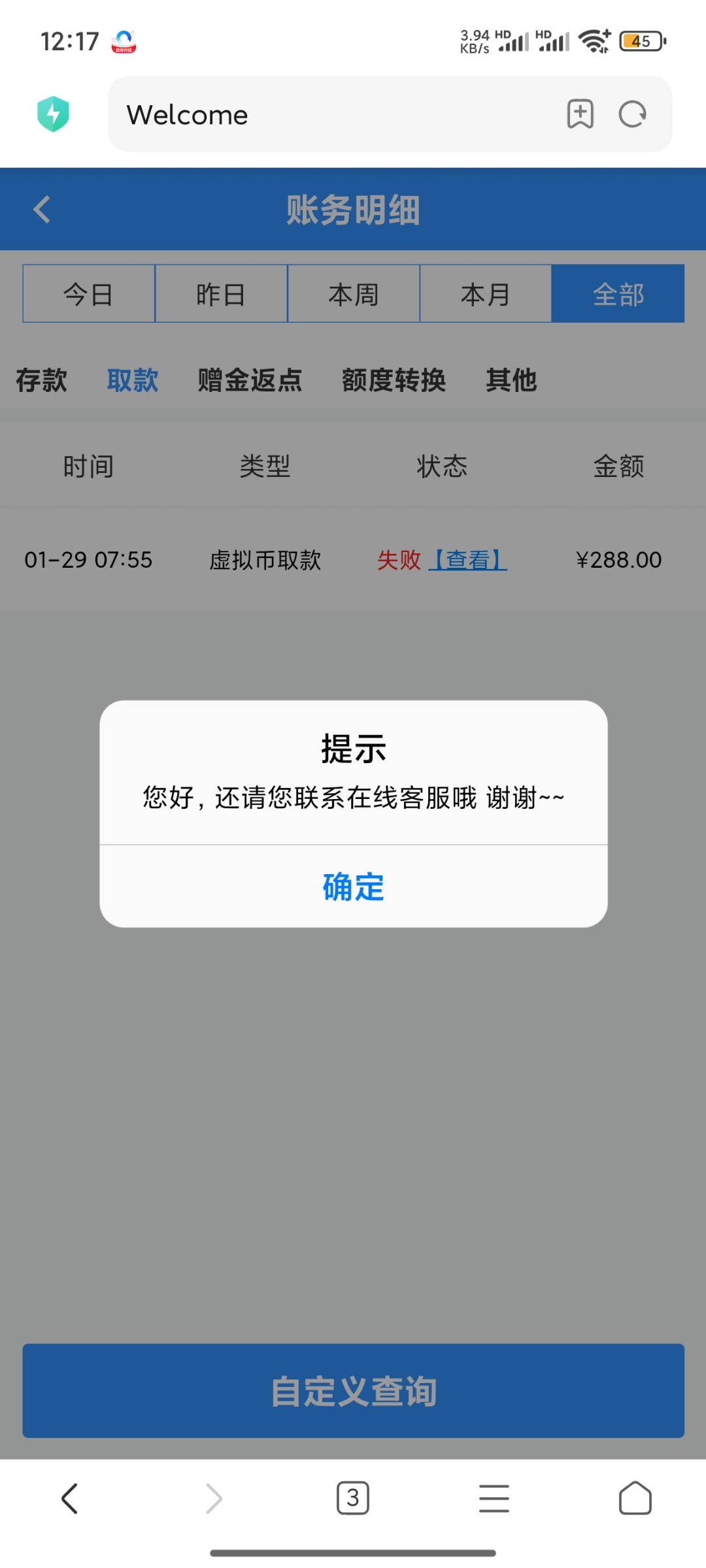Tap the Welcome address bar
This screenshot has width=706, height=1568.
327,115
